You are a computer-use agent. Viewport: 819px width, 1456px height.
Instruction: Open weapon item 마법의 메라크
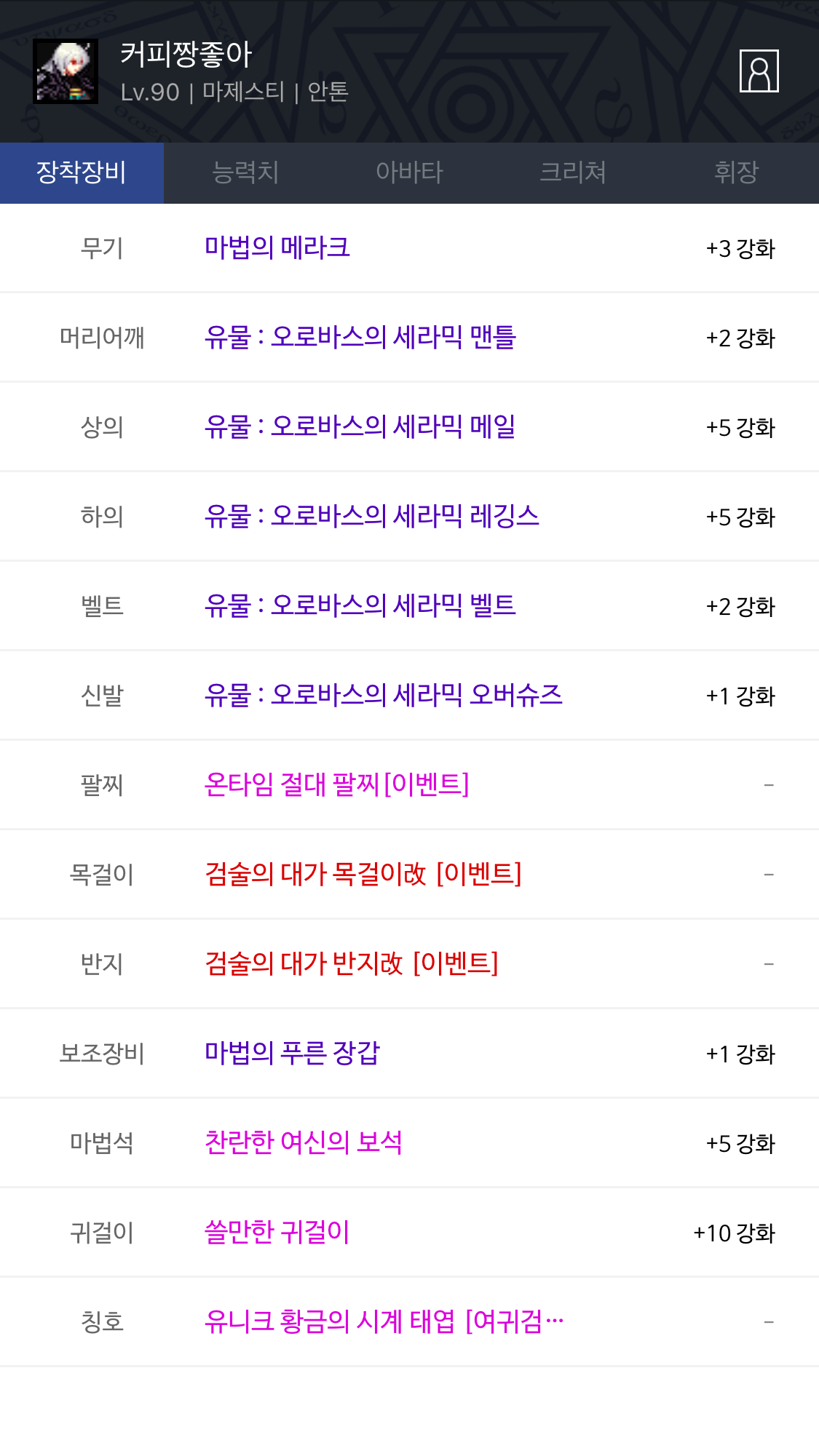point(277,247)
